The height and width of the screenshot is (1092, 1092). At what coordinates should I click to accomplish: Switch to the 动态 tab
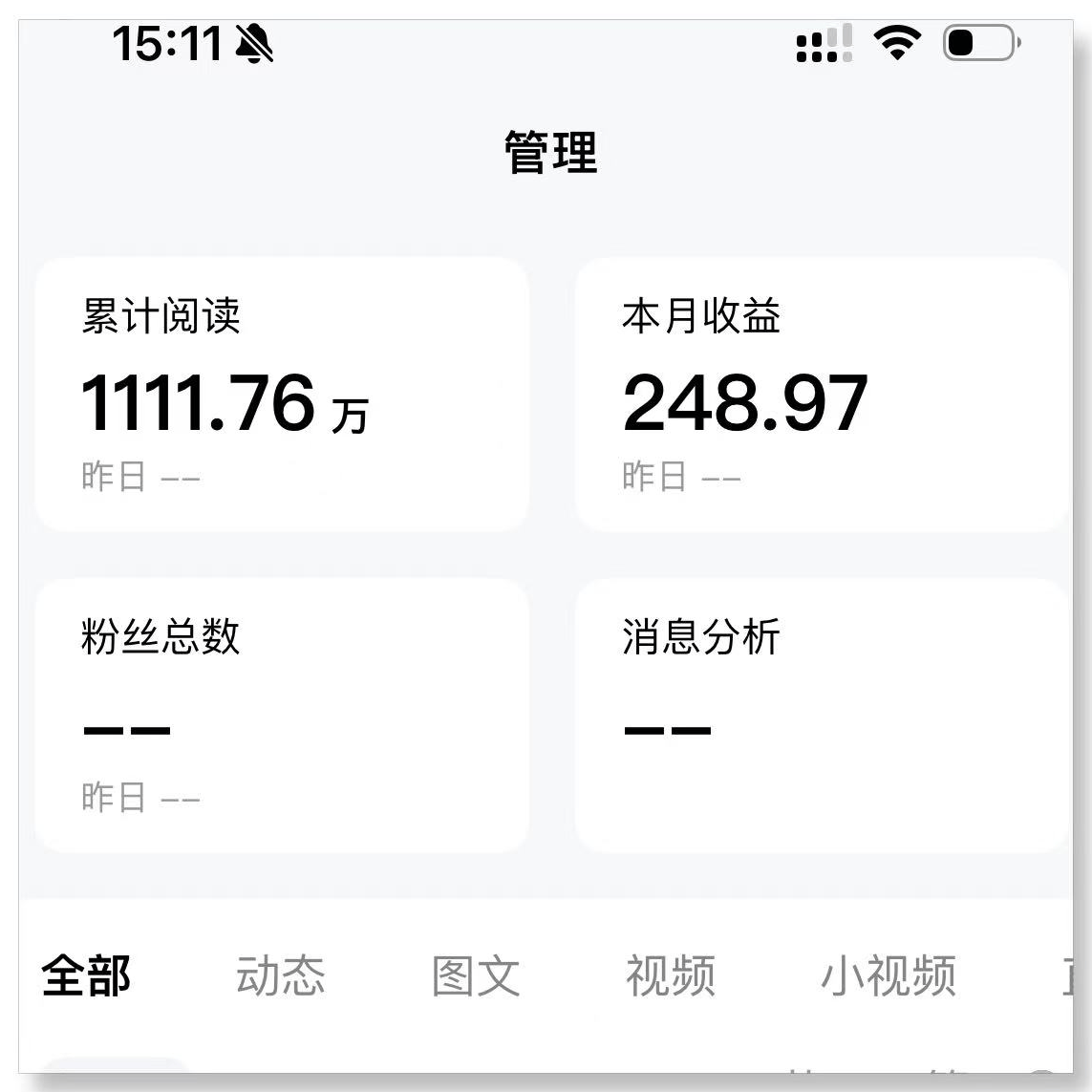tap(280, 975)
